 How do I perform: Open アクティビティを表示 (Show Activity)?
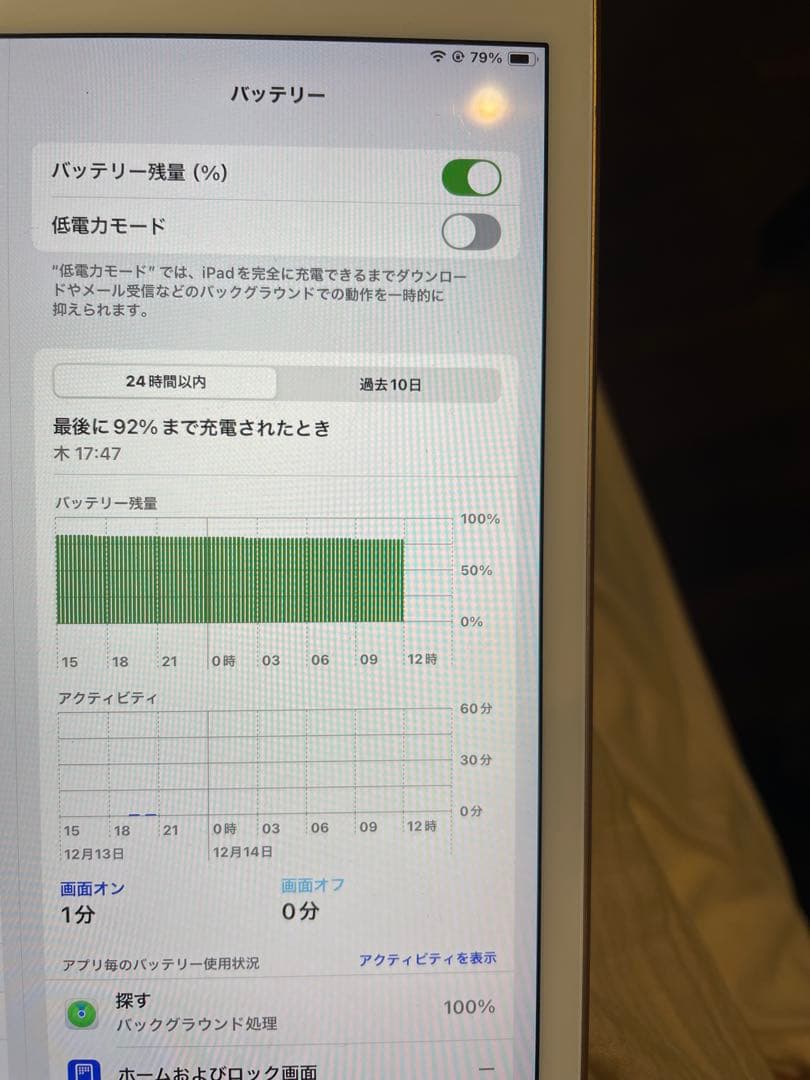click(x=430, y=957)
